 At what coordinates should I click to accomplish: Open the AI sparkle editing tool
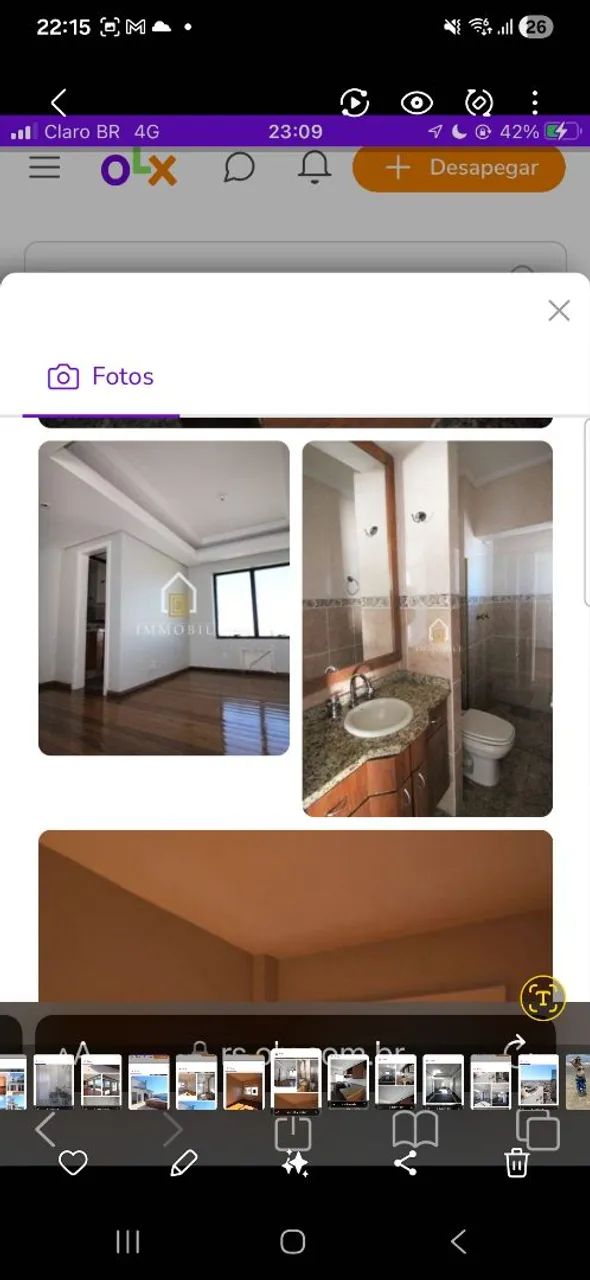[x=295, y=1163]
